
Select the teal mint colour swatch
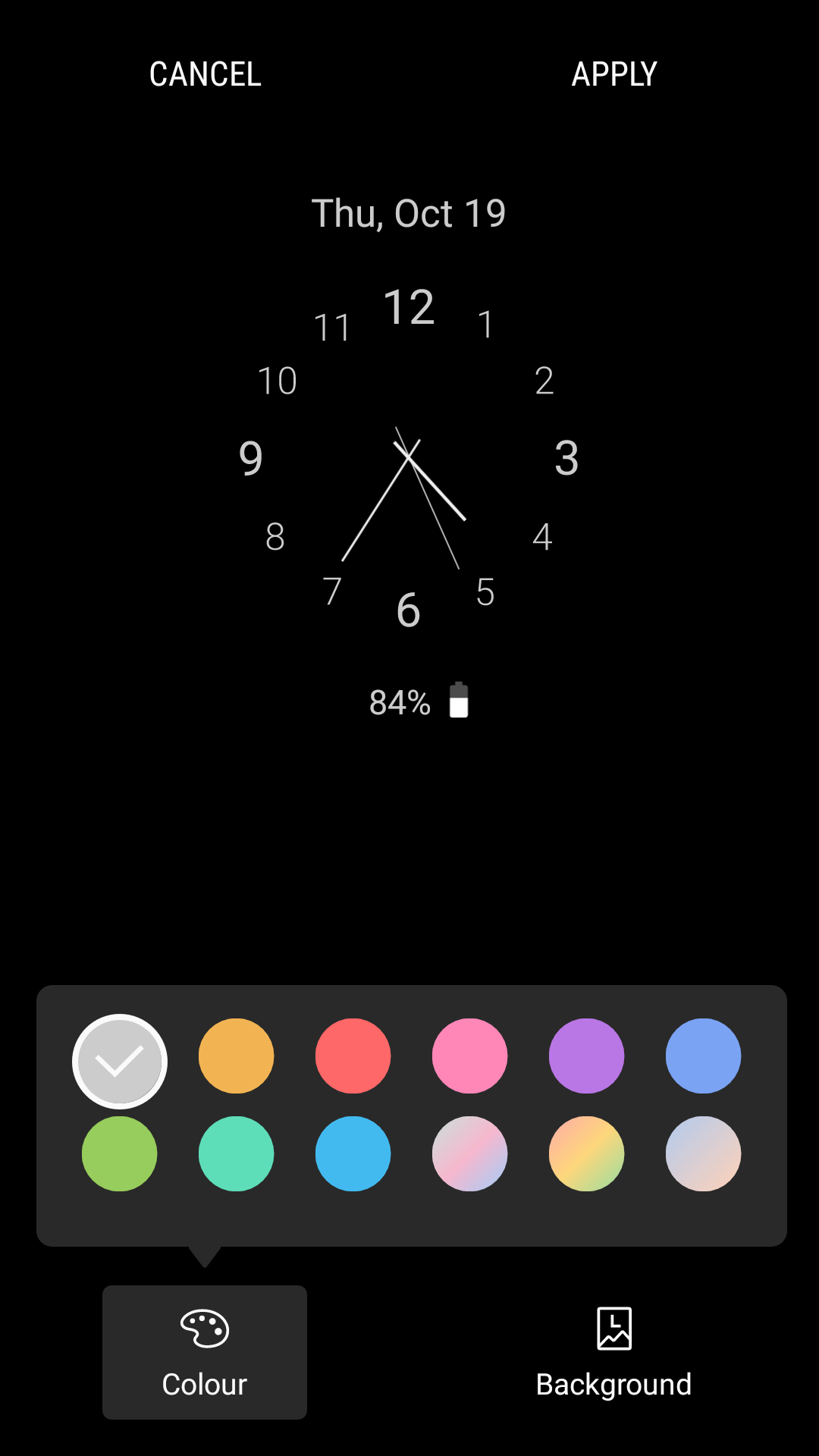click(237, 1153)
